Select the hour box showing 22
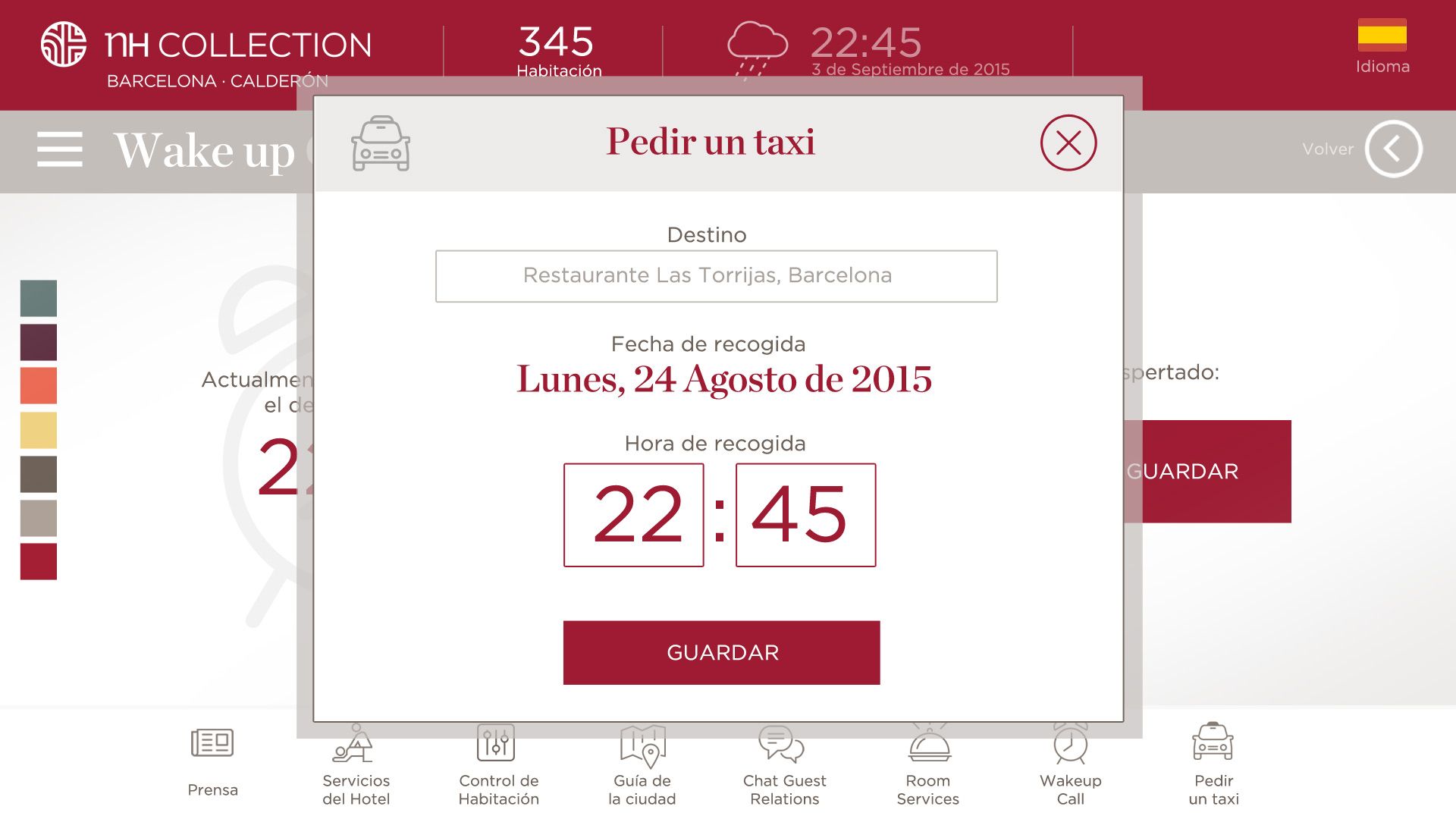This screenshot has height=819, width=1456. point(633,515)
